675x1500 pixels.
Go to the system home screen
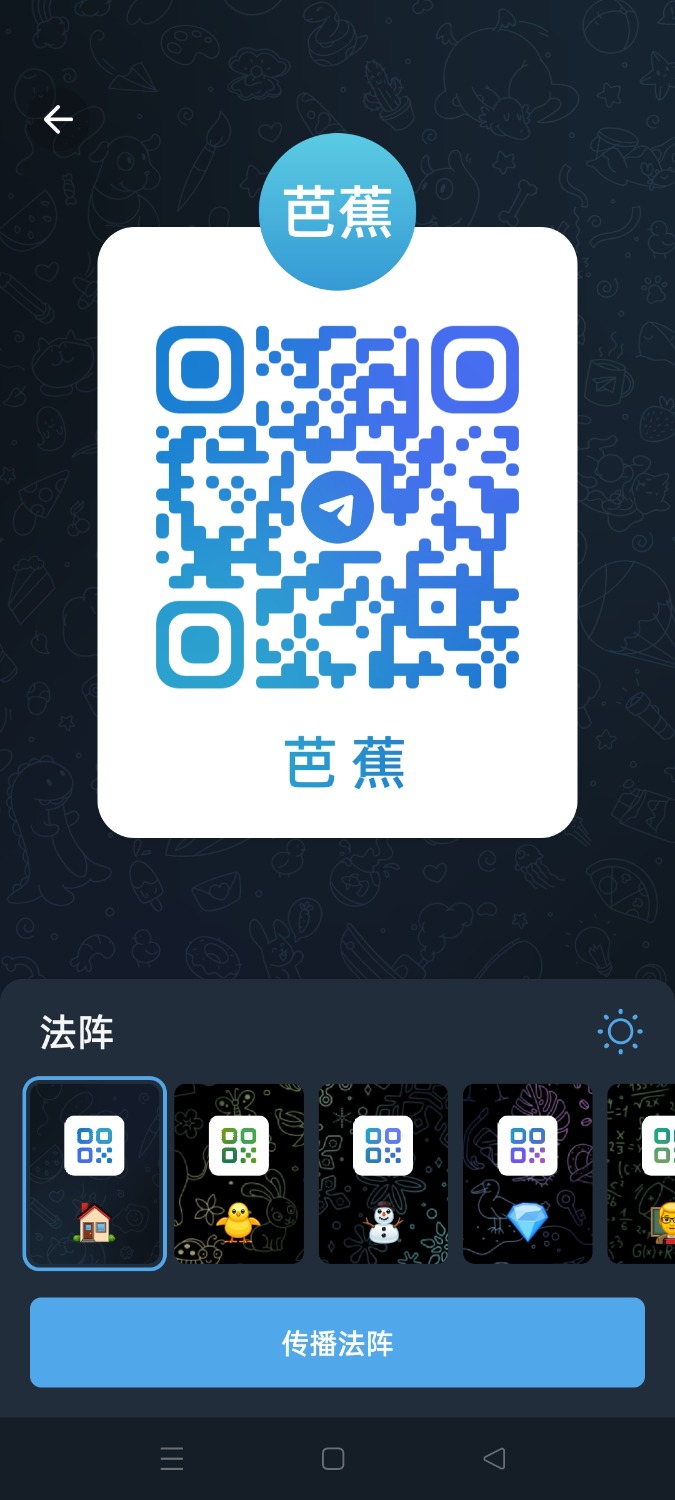click(333, 1459)
